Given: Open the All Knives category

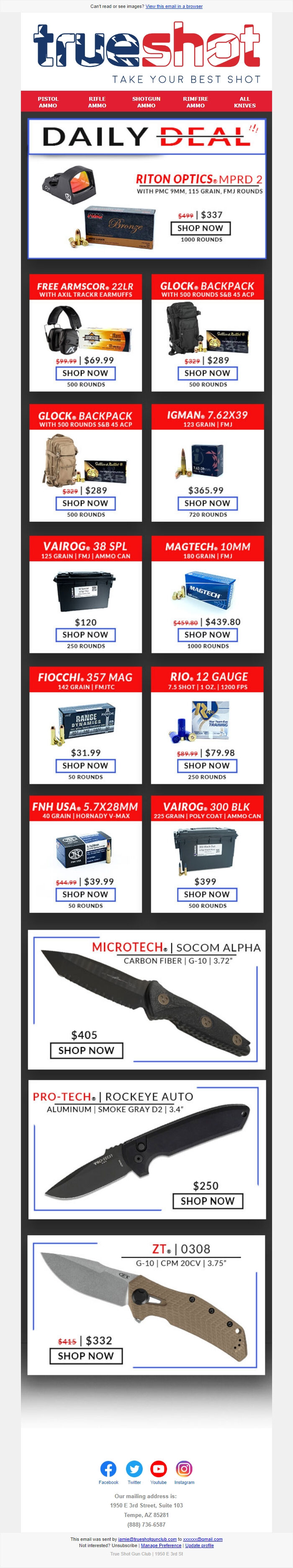Looking at the screenshot, I should pyautogui.click(x=244, y=102).
